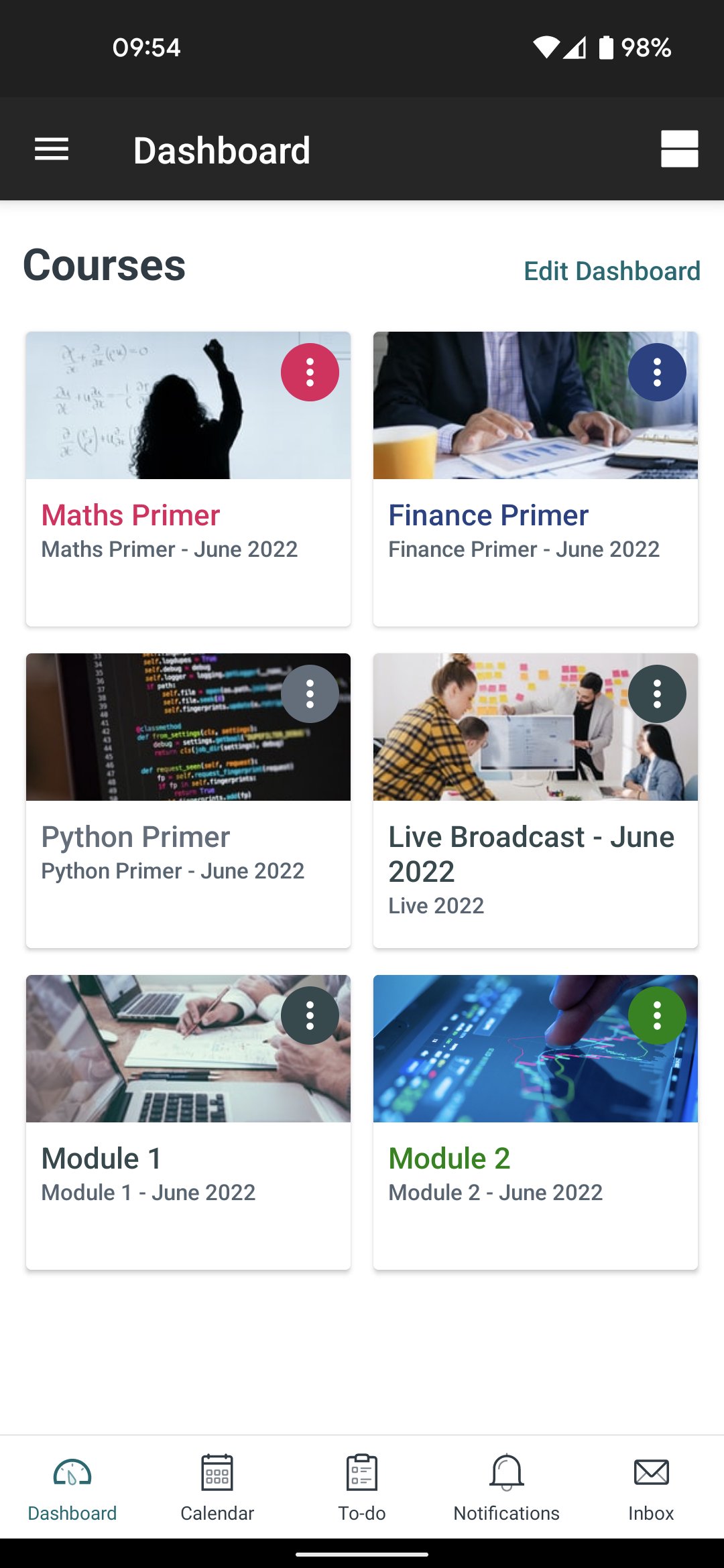Switch to the Calendar tab
The height and width of the screenshot is (1568, 724).
217,1488
